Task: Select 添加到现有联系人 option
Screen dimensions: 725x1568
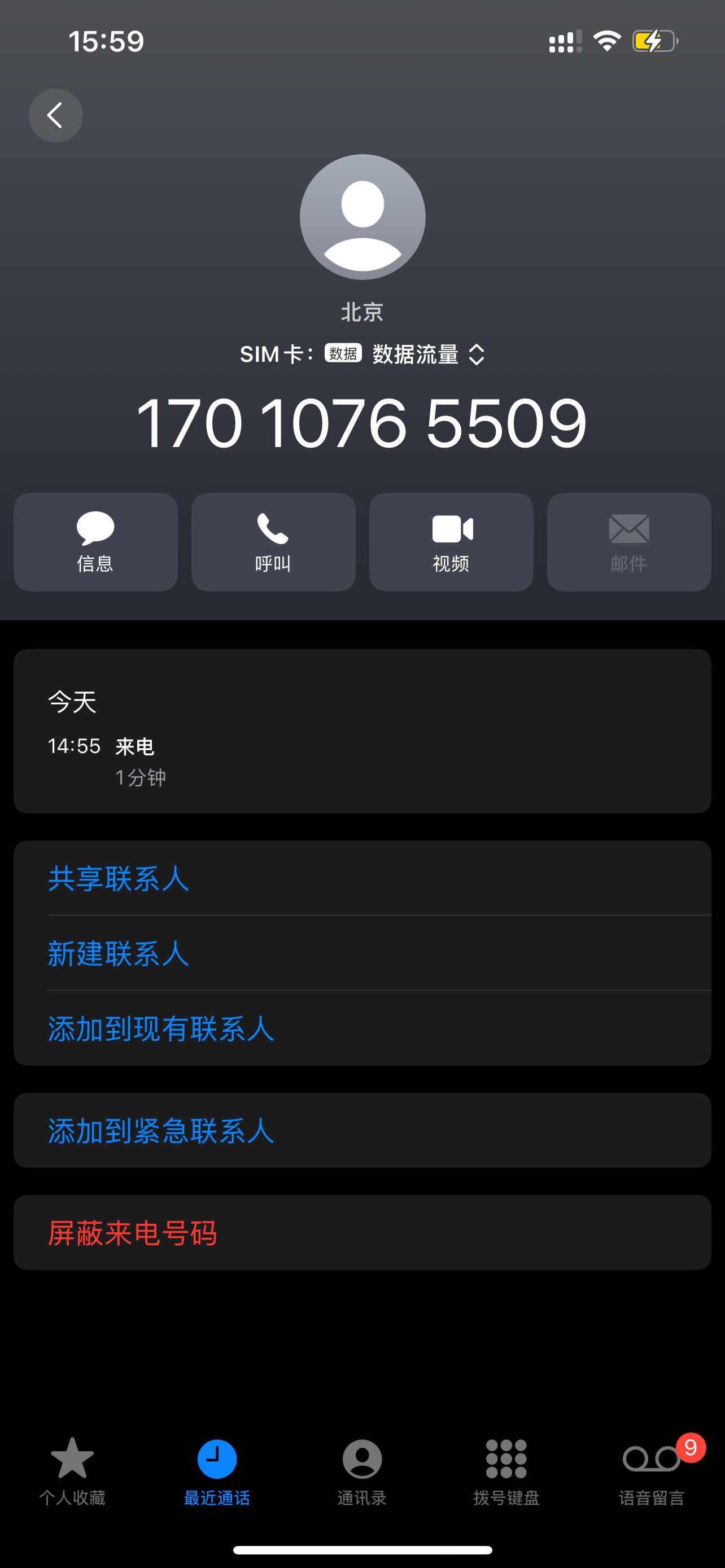Action: 161,1028
